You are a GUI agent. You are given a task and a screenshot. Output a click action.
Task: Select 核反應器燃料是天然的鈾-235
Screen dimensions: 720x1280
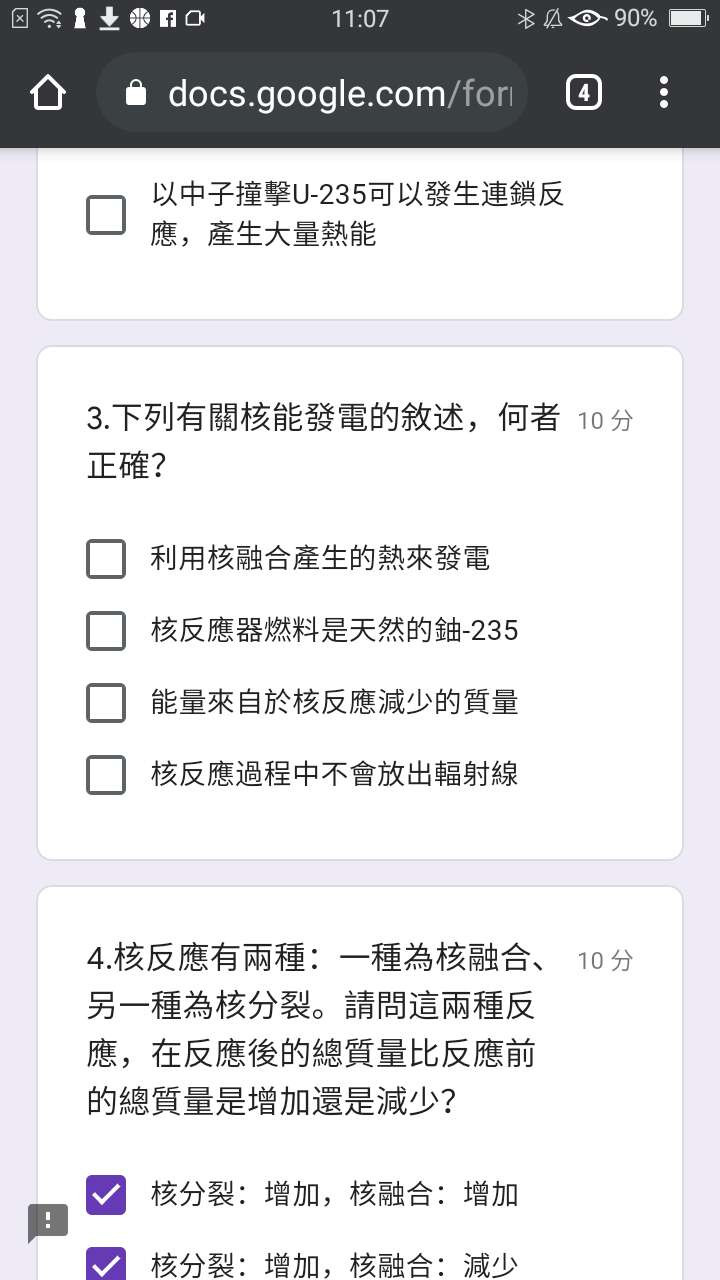106,631
